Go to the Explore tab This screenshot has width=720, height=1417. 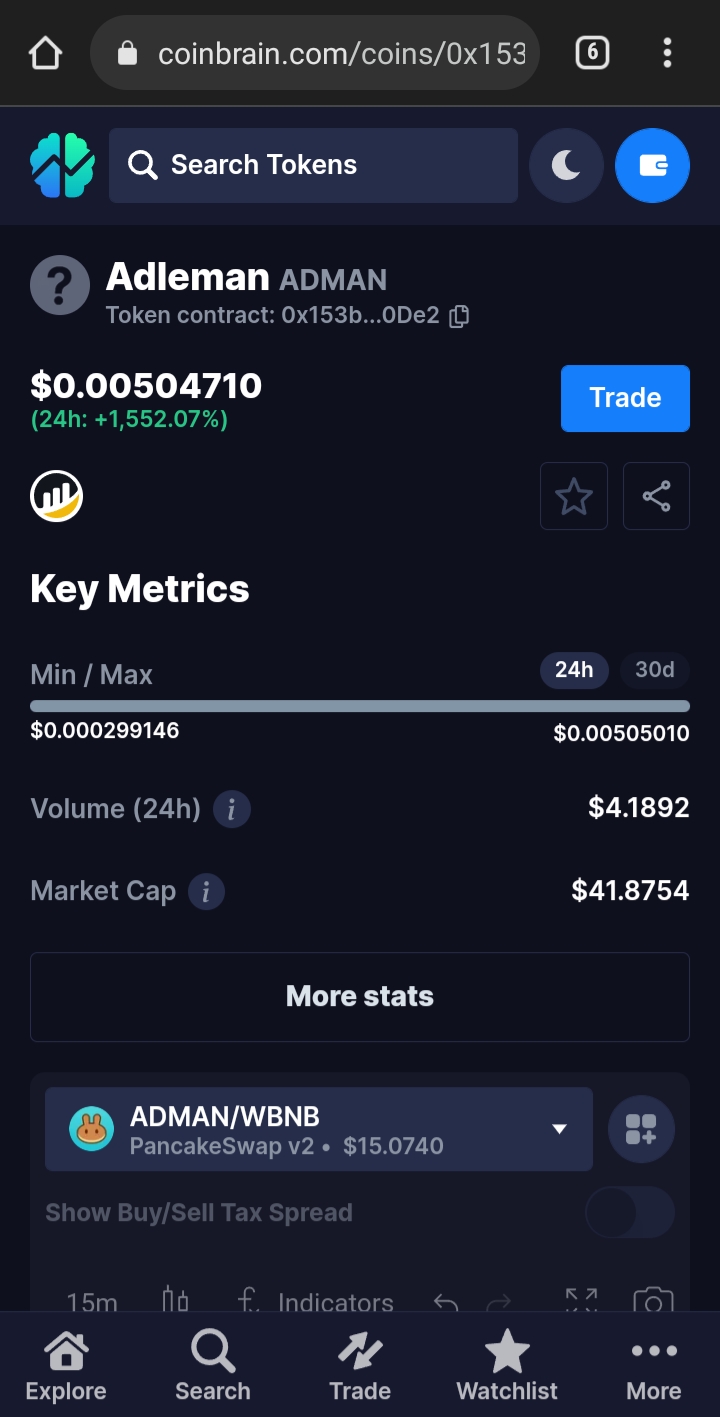click(66, 1367)
